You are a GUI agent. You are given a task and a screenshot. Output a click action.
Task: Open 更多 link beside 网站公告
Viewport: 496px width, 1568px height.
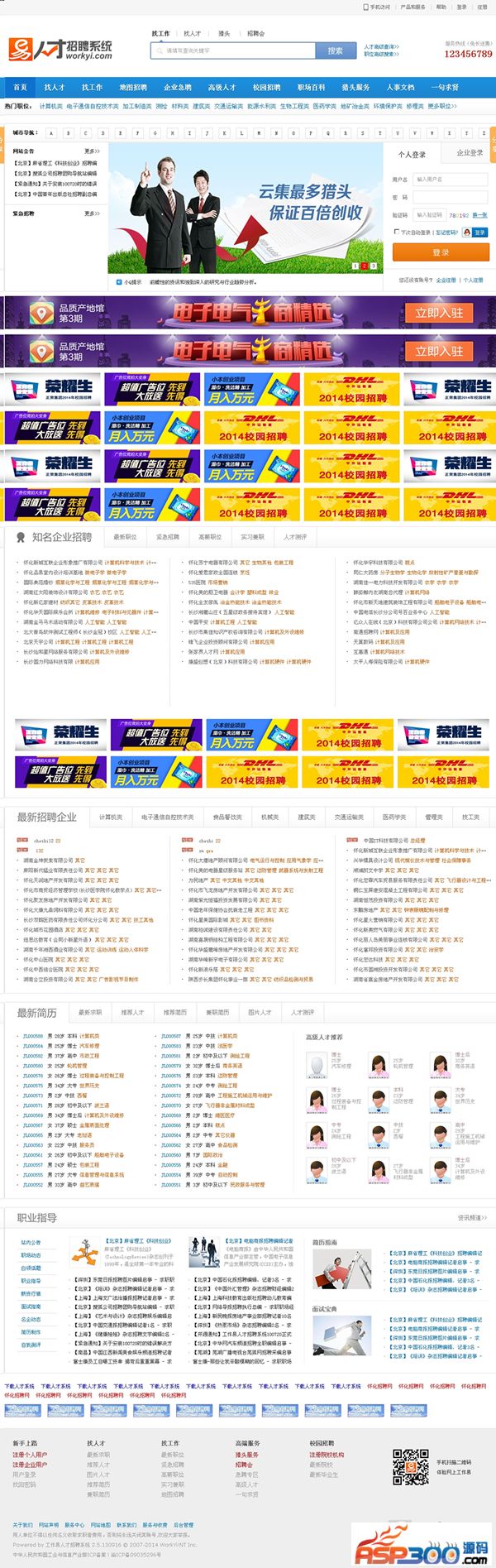point(91,151)
